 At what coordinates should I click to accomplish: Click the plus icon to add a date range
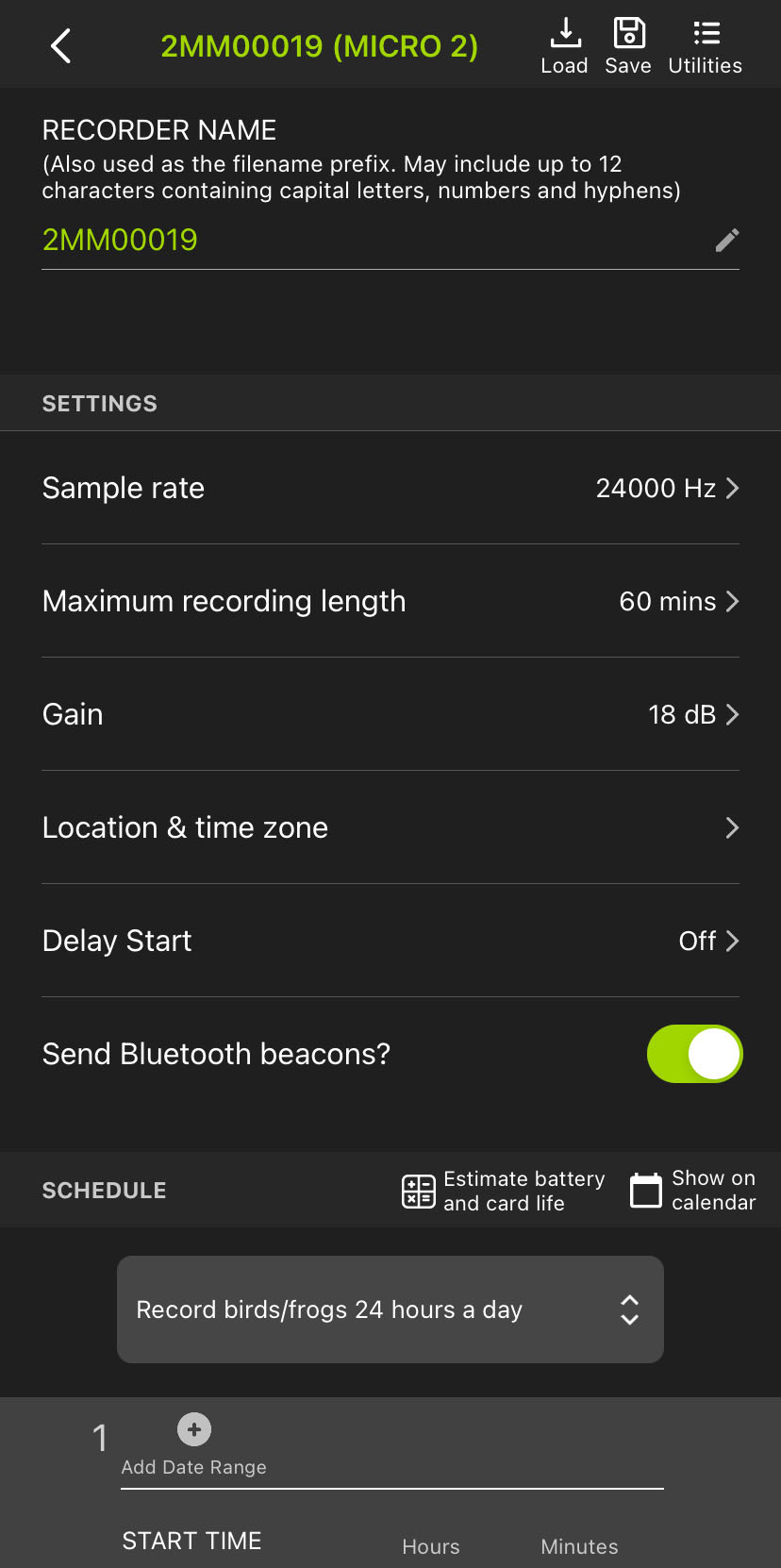[x=193, y=1429]
